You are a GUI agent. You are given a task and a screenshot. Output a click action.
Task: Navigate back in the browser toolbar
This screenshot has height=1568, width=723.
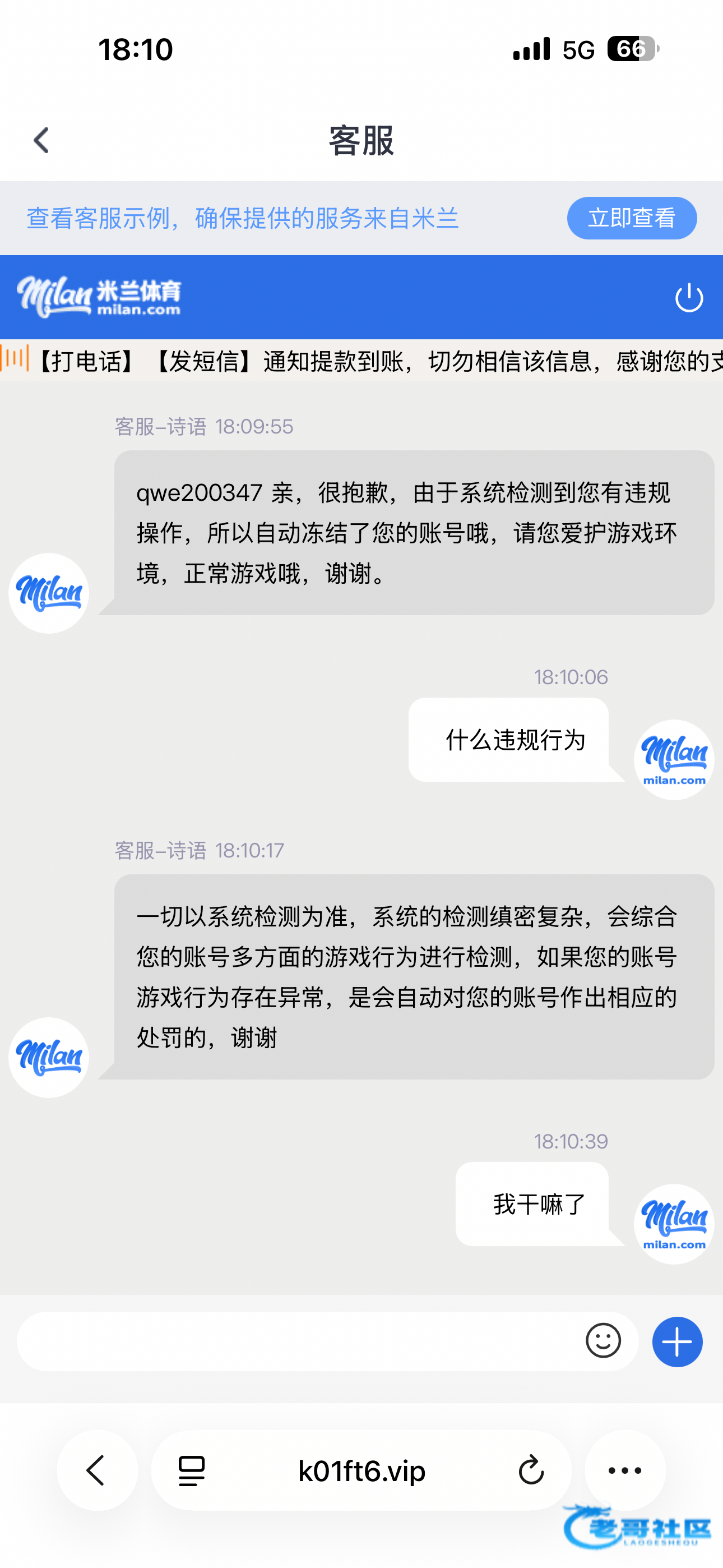tap(97, 1470)
